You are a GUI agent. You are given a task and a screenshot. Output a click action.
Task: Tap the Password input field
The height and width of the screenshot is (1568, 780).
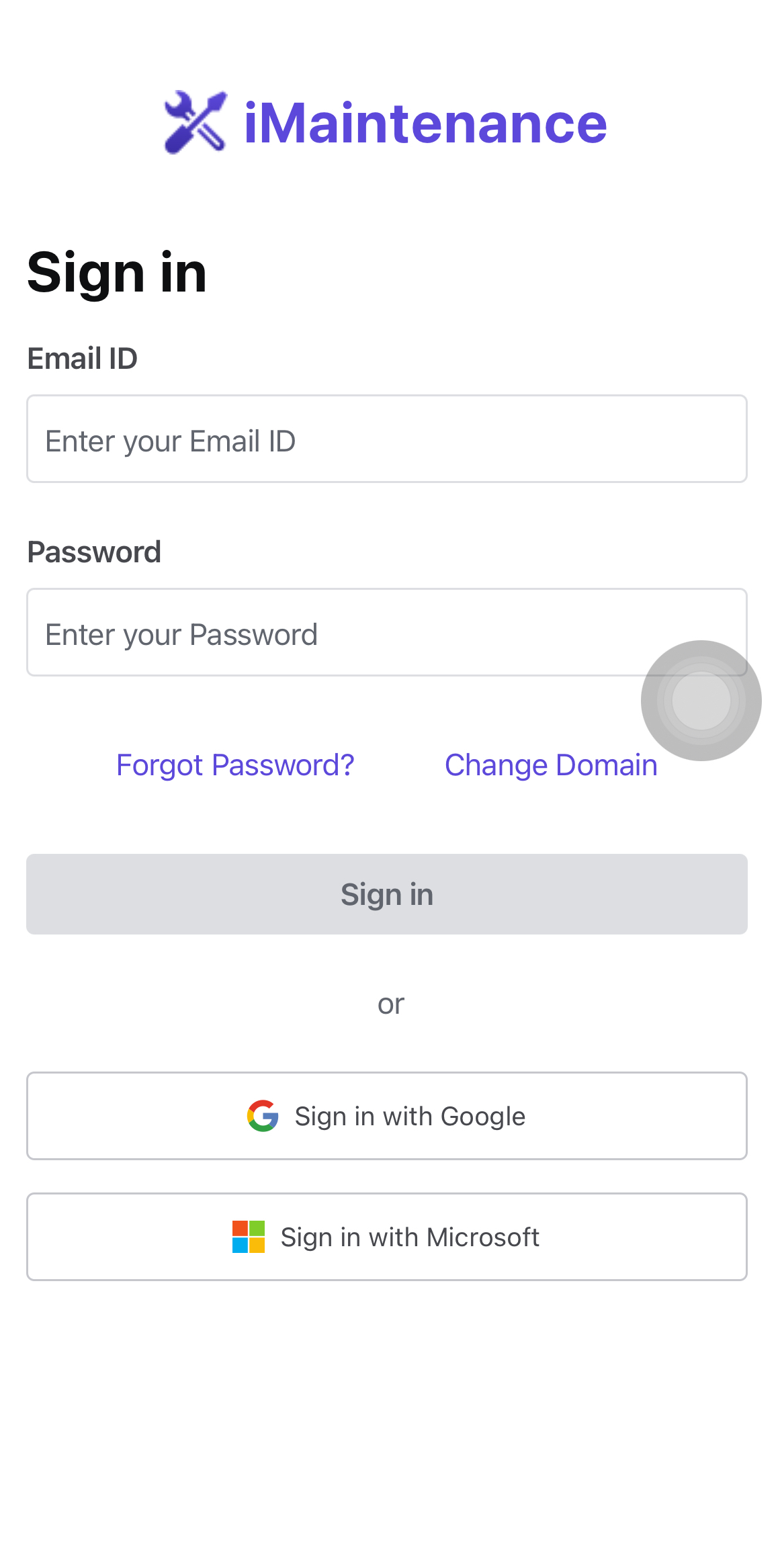tap(387, 632)
